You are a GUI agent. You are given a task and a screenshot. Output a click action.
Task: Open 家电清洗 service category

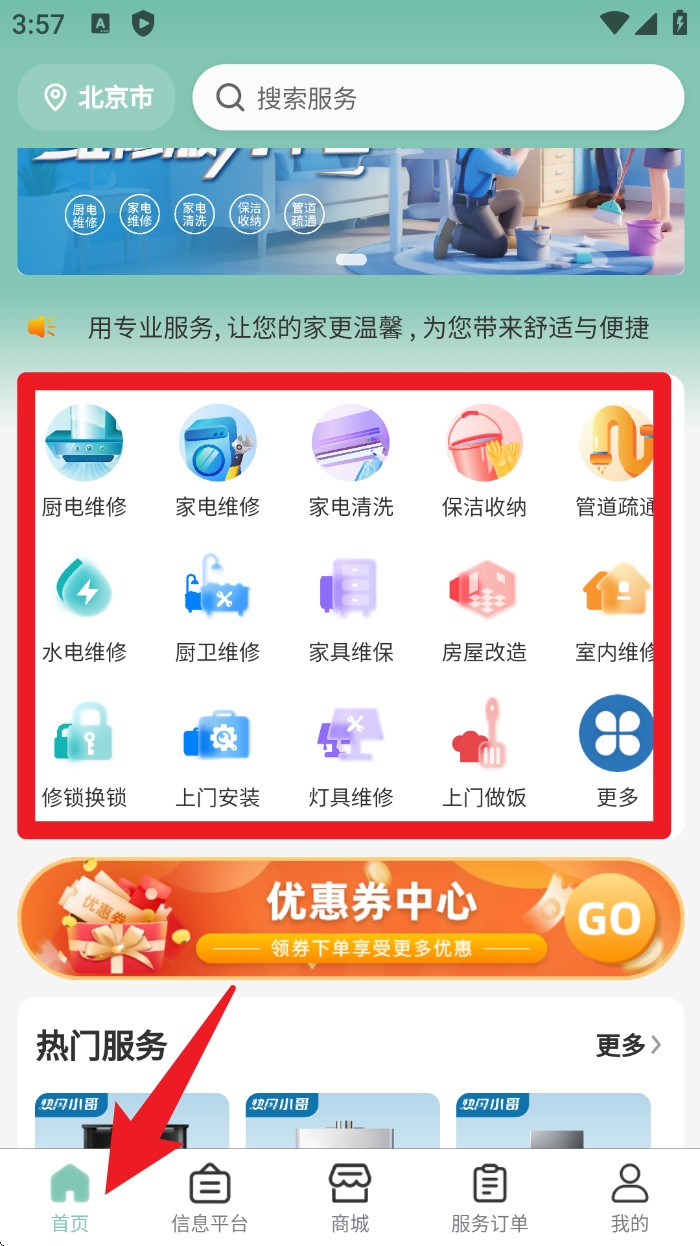tap(351, 462)
